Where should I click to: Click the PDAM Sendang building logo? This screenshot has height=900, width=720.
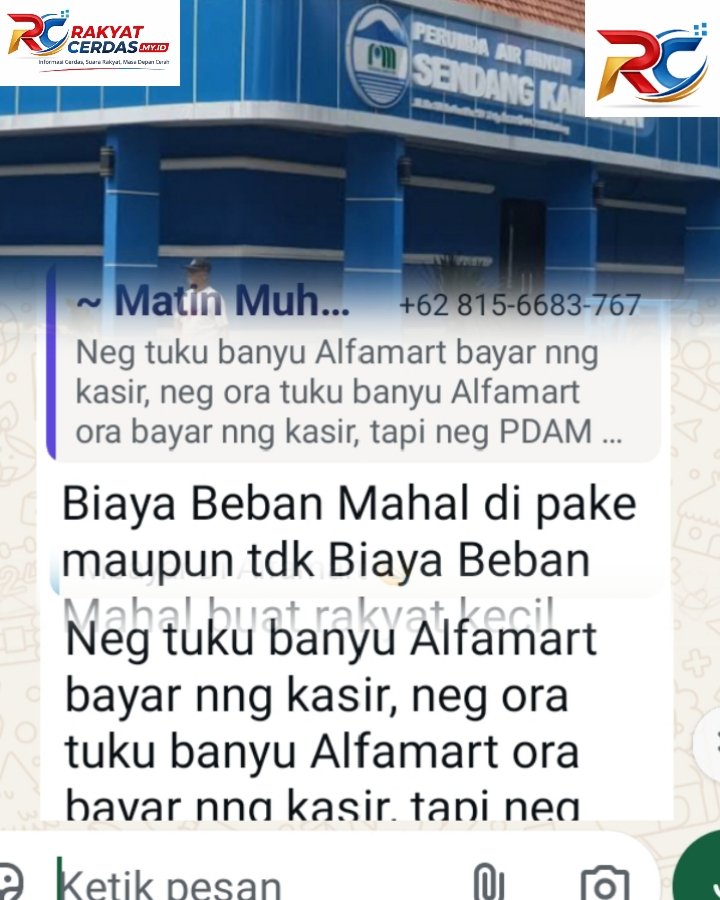(378, 55)
